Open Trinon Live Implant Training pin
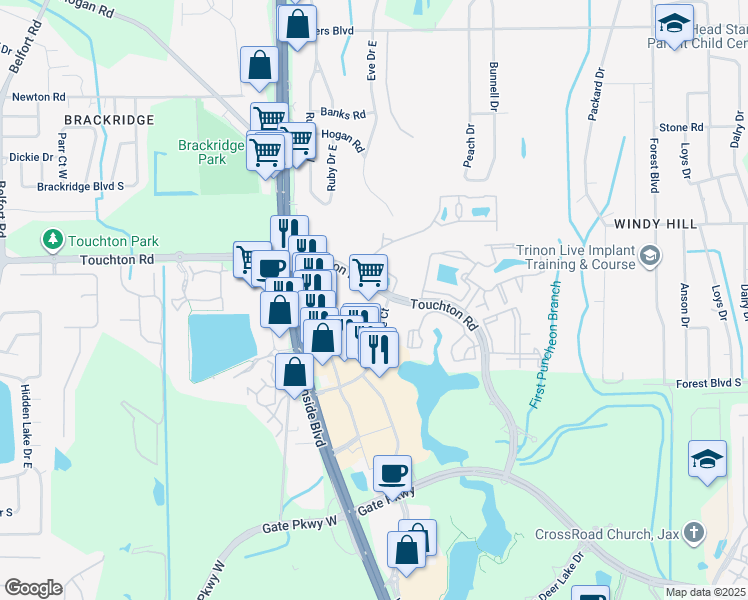 click(651, 257)
